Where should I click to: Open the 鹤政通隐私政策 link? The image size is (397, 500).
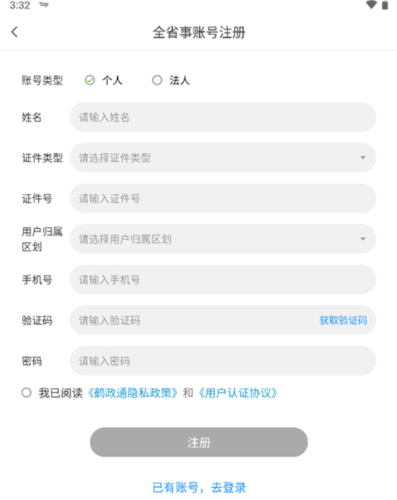[x=132, y=393]
